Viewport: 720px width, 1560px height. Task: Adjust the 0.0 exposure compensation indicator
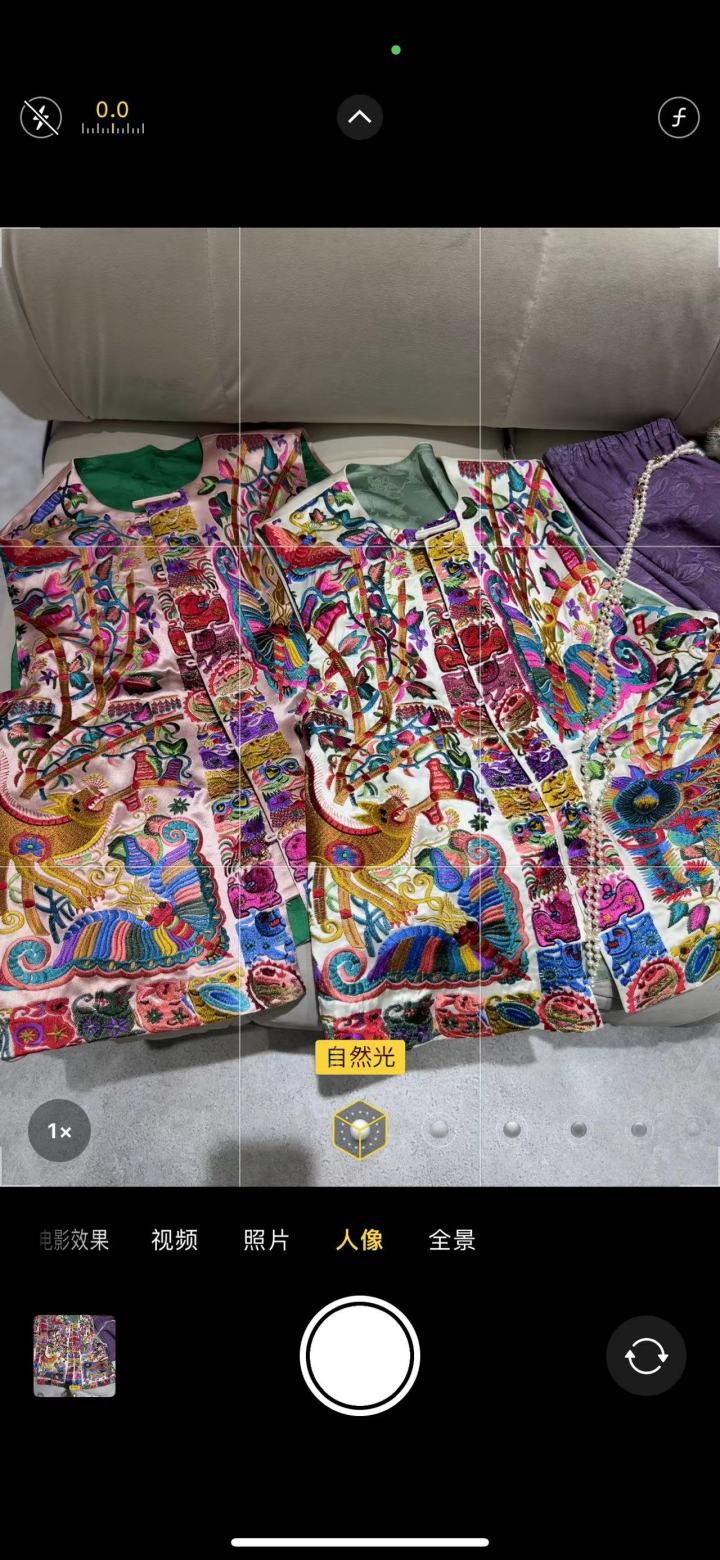(112, 117)
